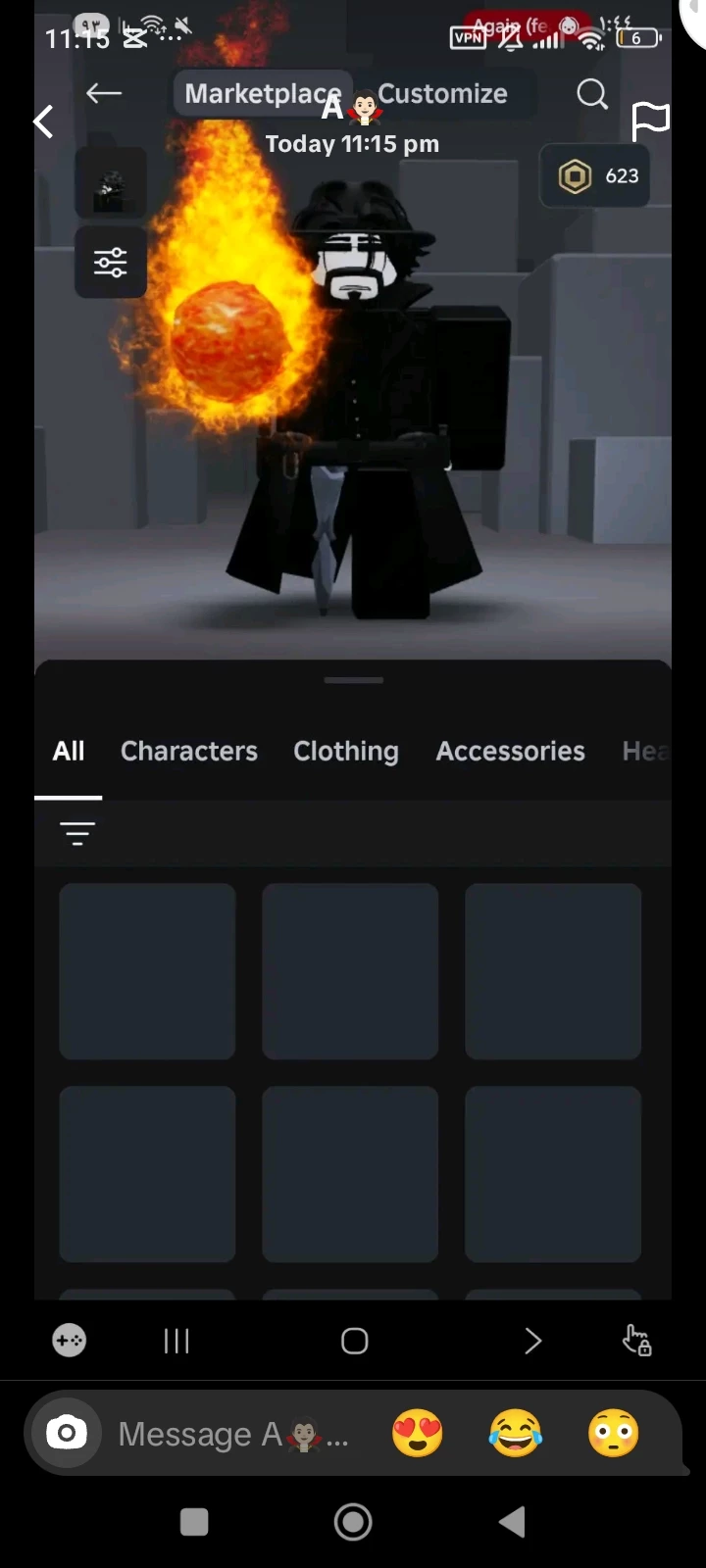Tap the system back triangle
This screenshot has width=706, height=1568.
pos(512,1522)
